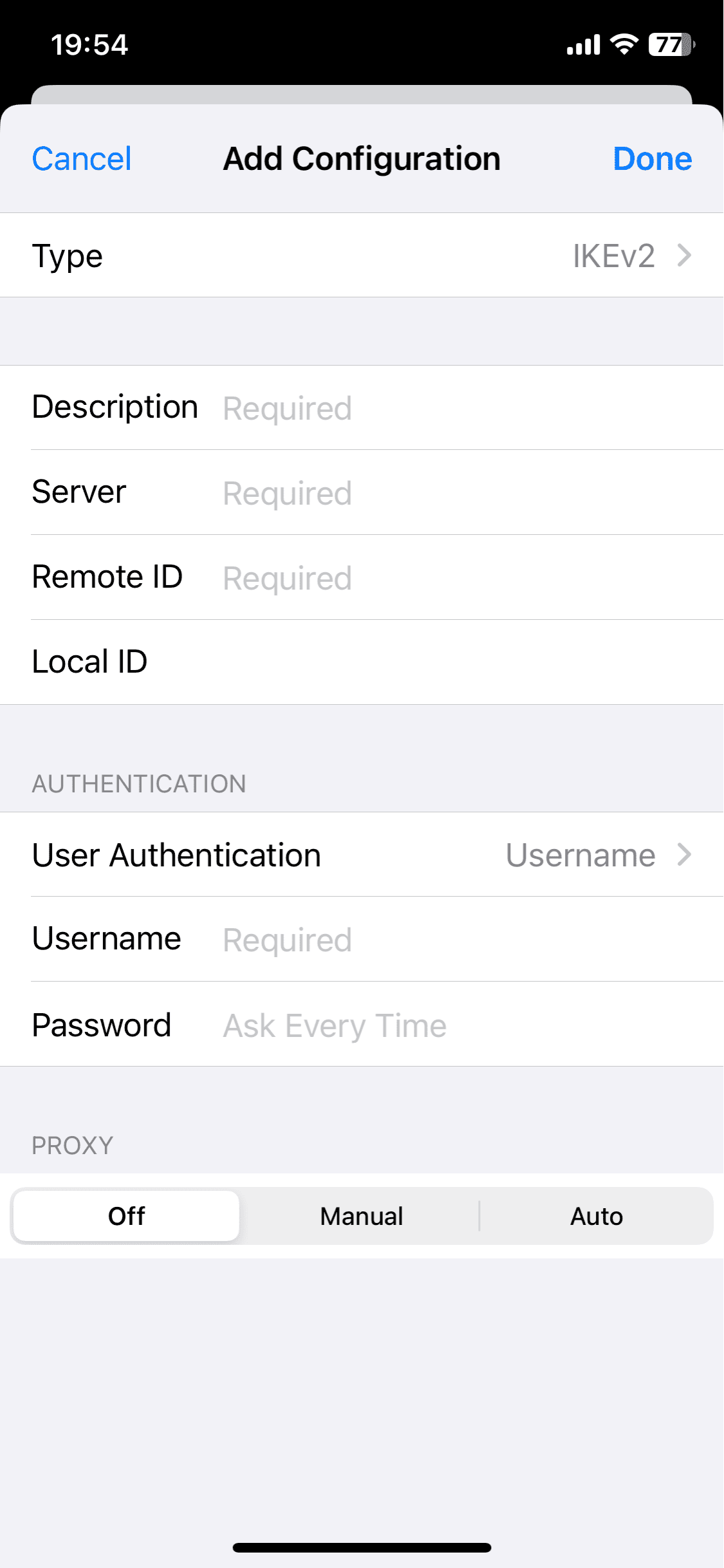Enable Auto proxy configuration

pos(596,1215)
